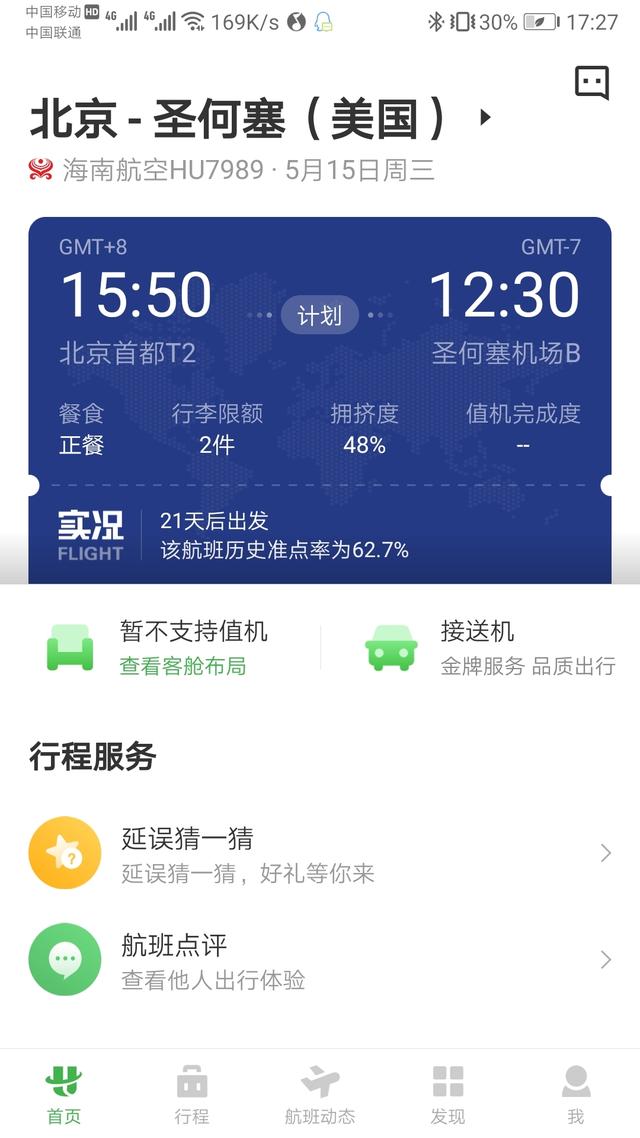View cabin layout via 查看客舱布局
The height and width of the screenshot is (1138, 640).
point(183,666)
